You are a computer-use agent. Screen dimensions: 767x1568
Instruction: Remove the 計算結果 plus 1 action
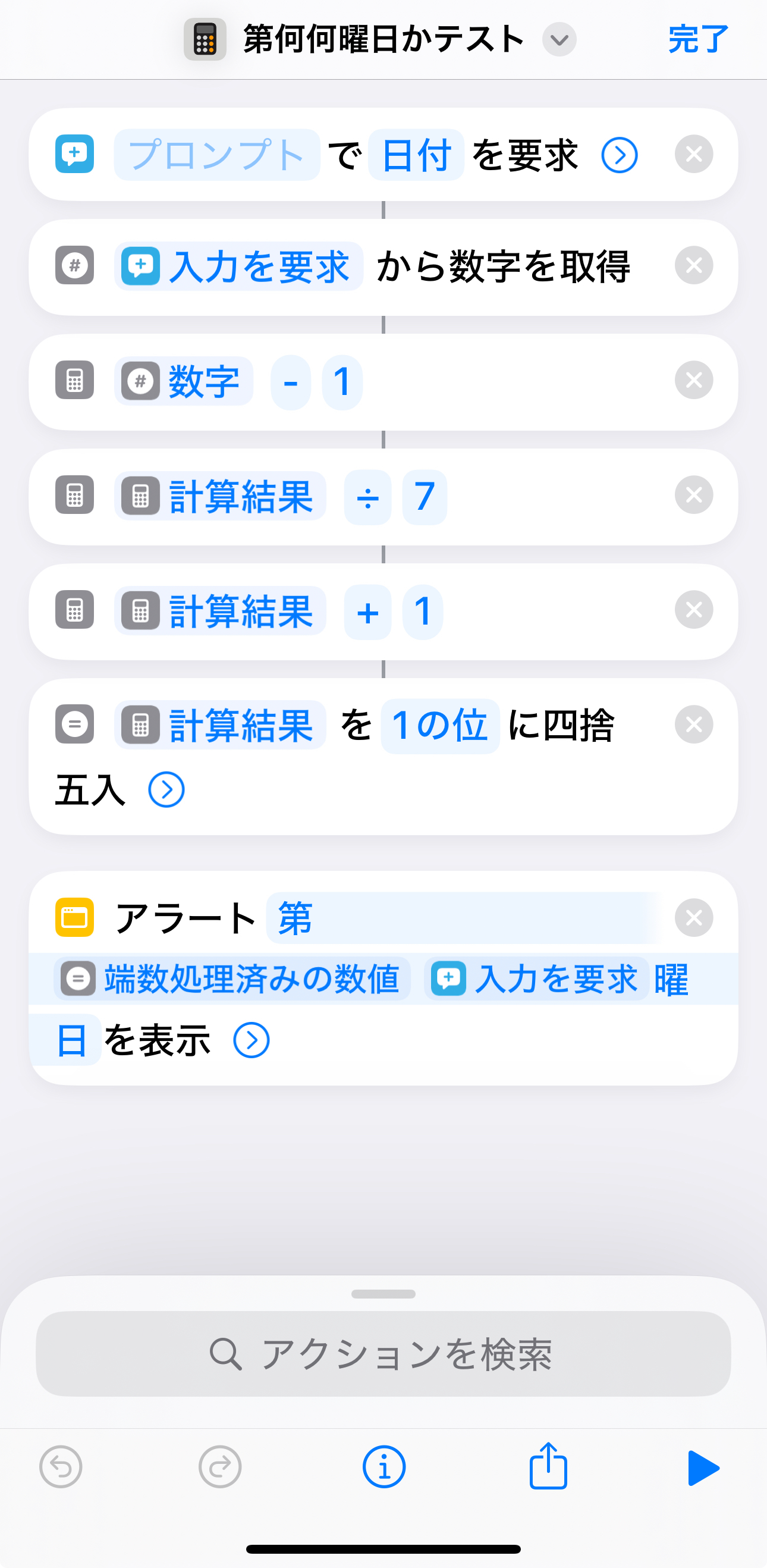693,609
